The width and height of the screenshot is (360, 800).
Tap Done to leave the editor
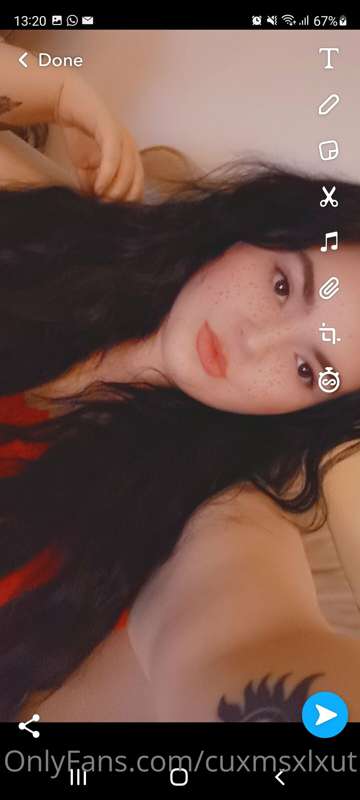pos(50,60)
